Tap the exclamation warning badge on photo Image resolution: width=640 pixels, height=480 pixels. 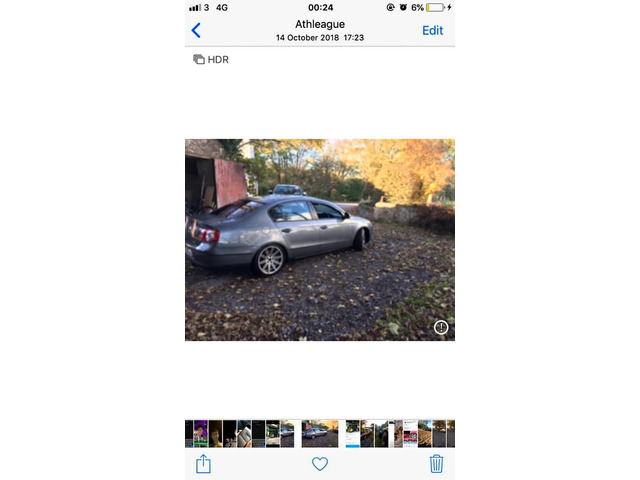click(x=441, y=328)
